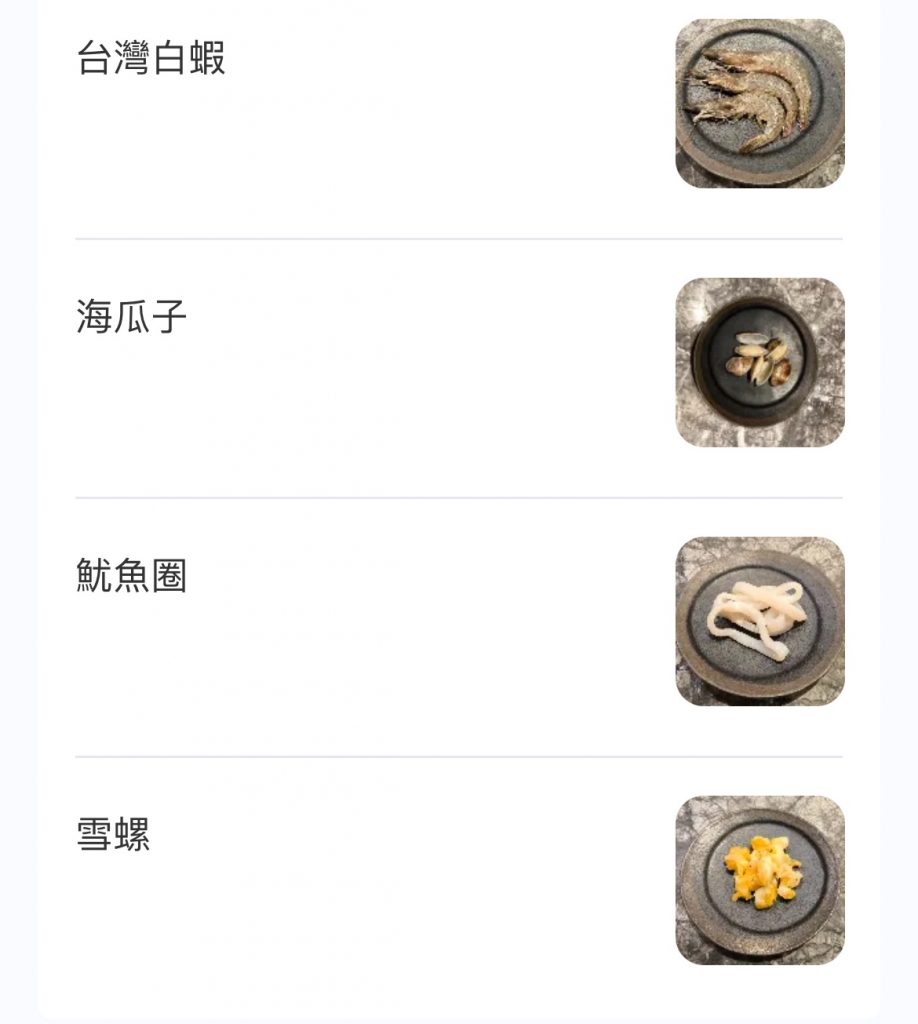This screenshot has width=918, height=1024.
Task: Tap the yellow snail pieces image
Action: click(x=761, y=879)
